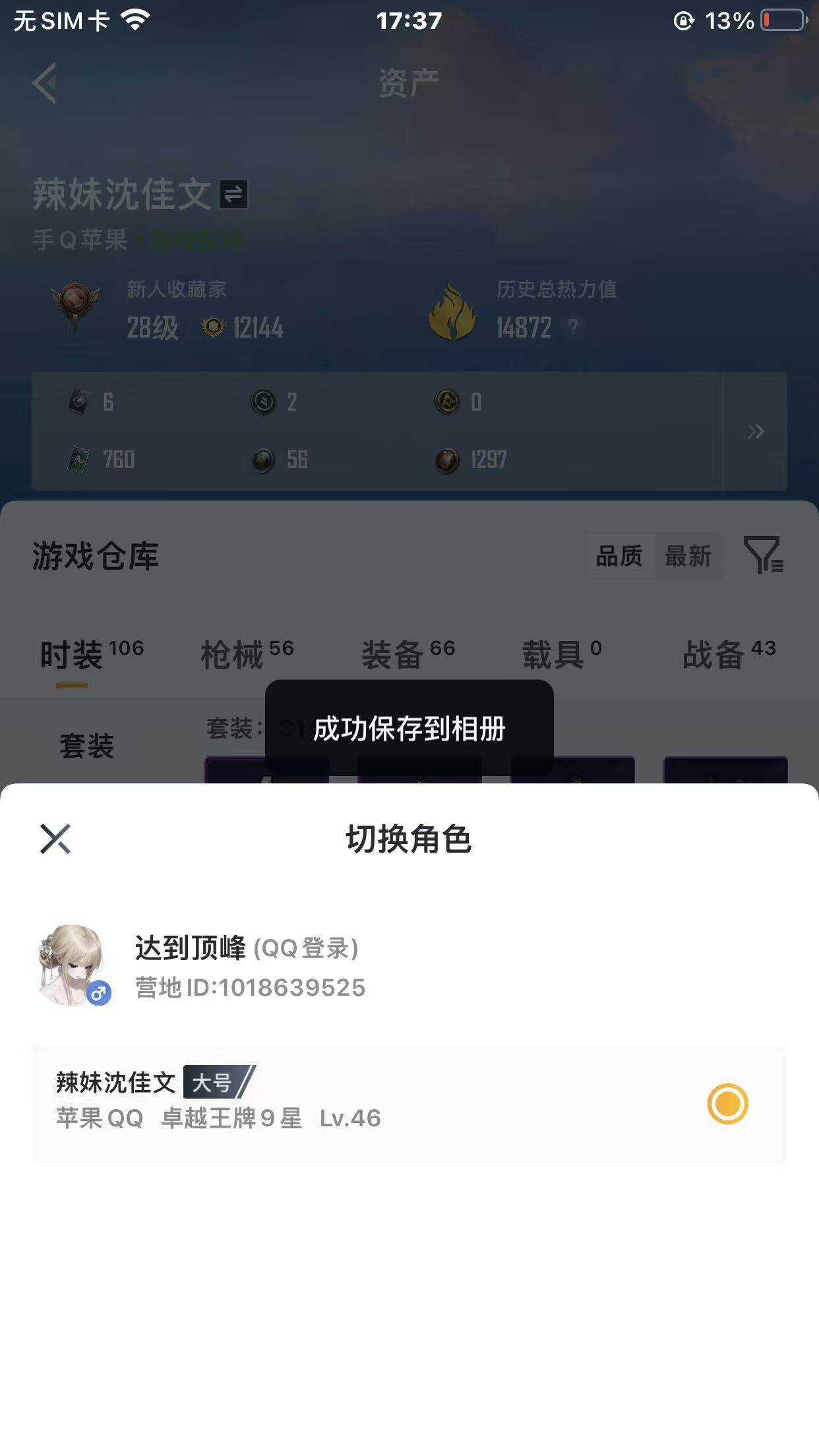The image size is (819, 1456).
Task: Click the account-switch icon beside 辣妹沈佳文
Action: [x=232, y=194]
